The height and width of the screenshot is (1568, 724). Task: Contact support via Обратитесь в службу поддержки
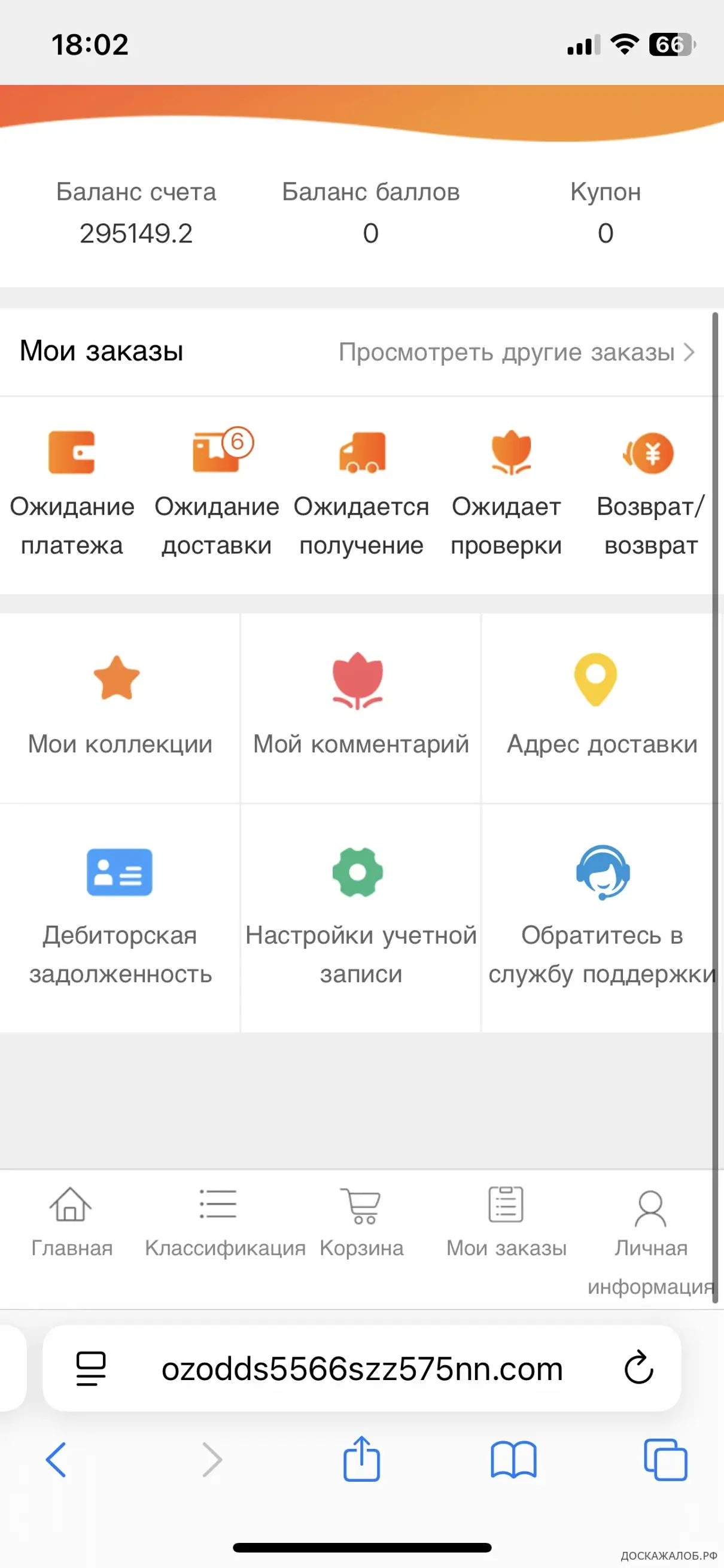pyautogui.click(x=601, y=913)
